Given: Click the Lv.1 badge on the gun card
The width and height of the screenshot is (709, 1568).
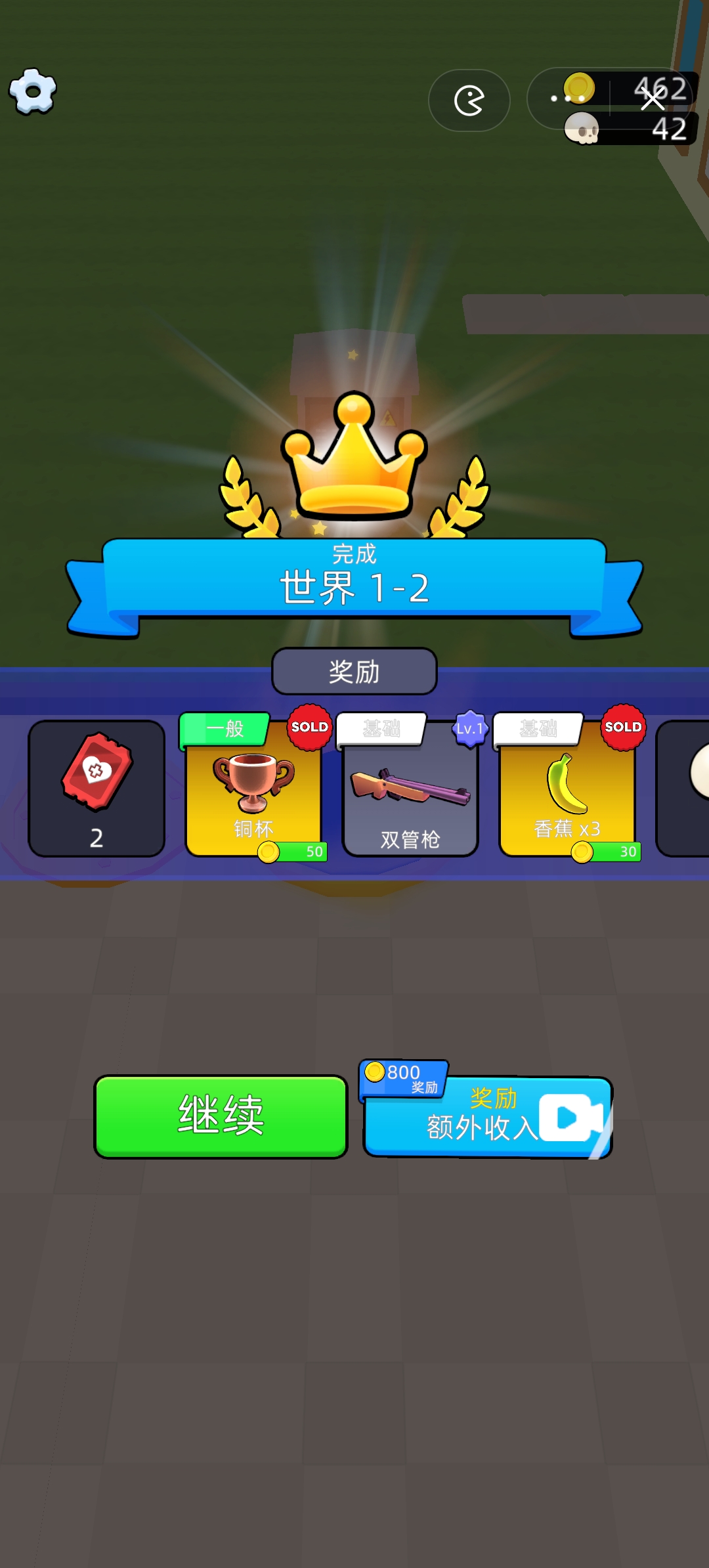Looking at the screenshot, I should 471,730.
